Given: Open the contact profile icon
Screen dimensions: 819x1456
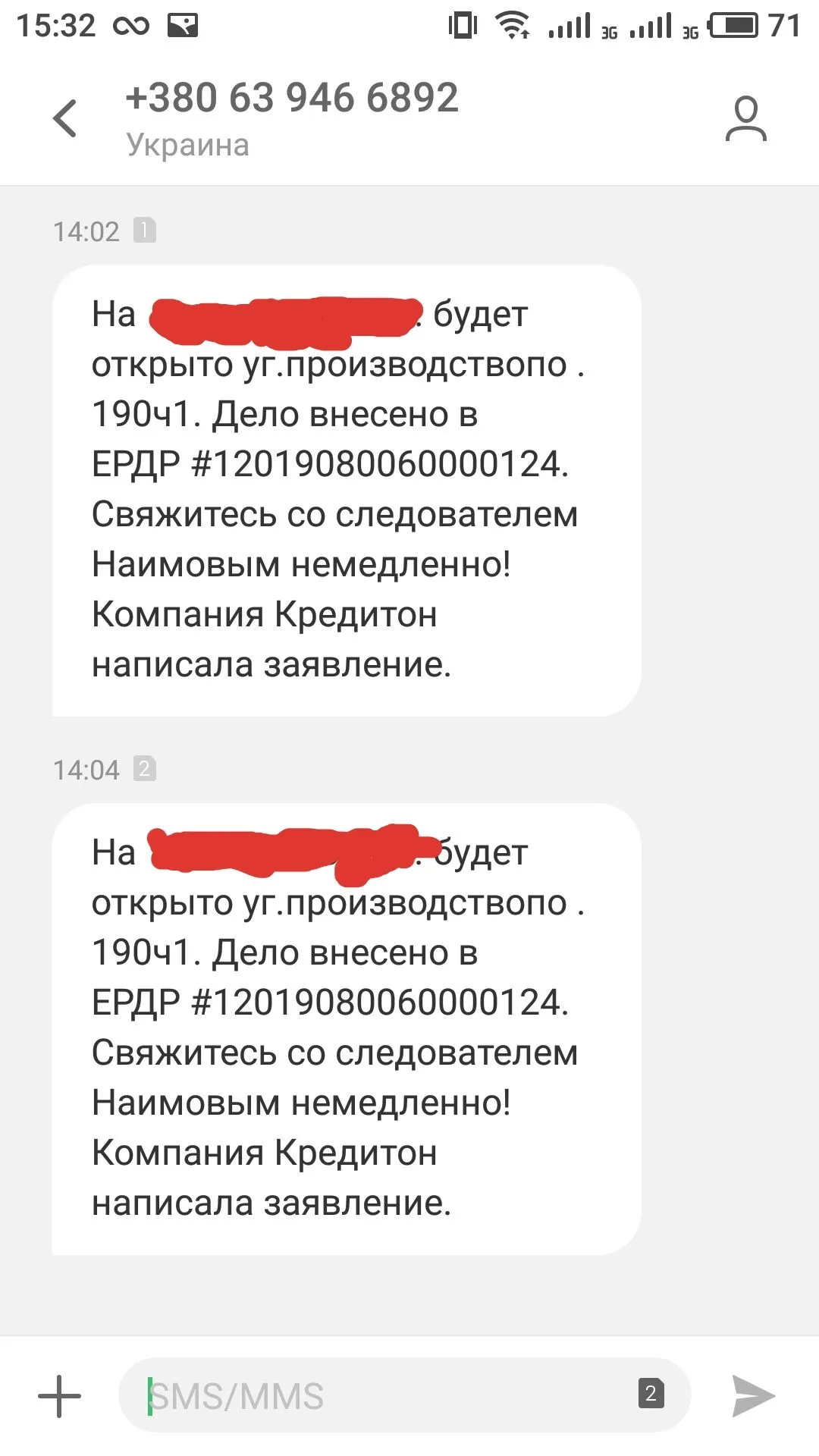Looking at the screenshot, I should 745,118.
